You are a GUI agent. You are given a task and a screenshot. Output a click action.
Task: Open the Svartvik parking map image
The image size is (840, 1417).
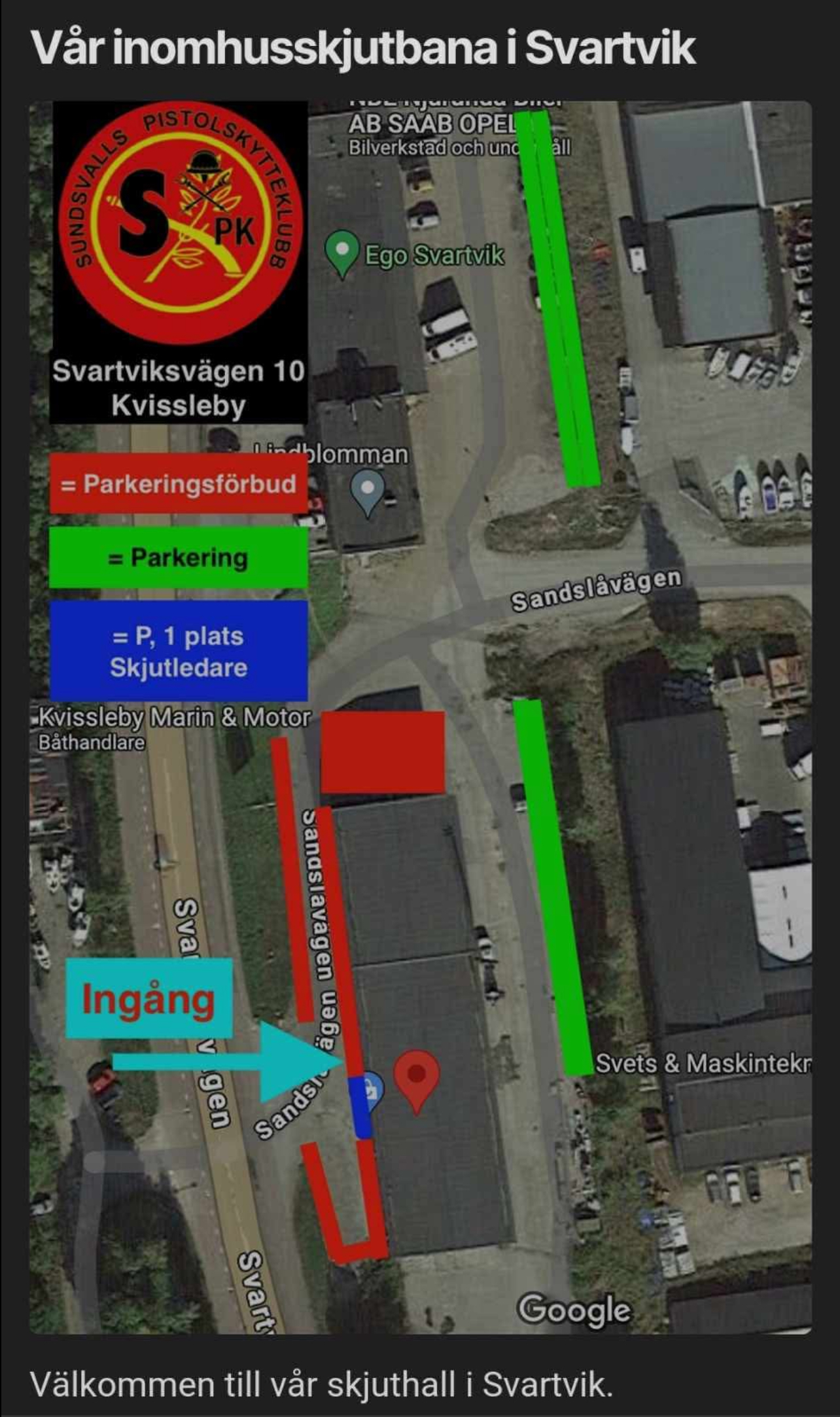coord(420,717)
